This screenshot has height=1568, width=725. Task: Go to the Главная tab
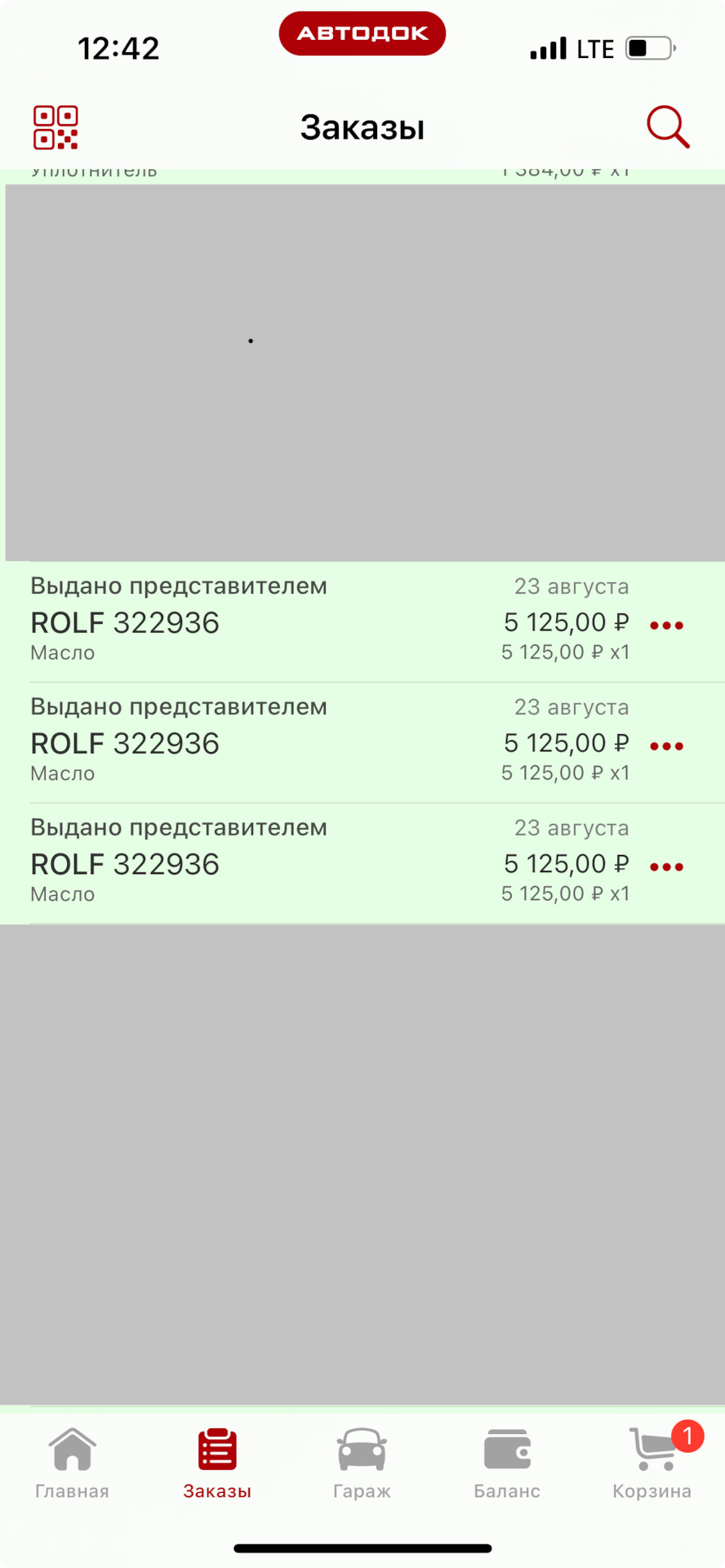72,1463
